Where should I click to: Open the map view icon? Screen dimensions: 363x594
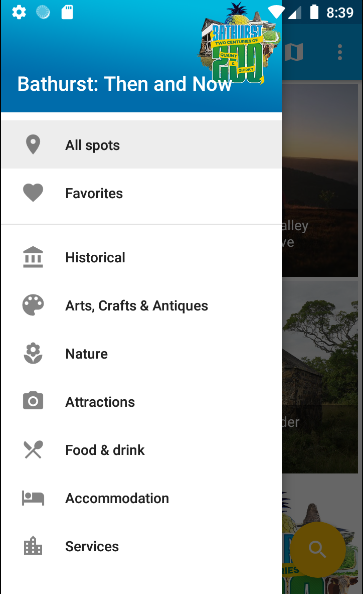[x=294, y=52]
